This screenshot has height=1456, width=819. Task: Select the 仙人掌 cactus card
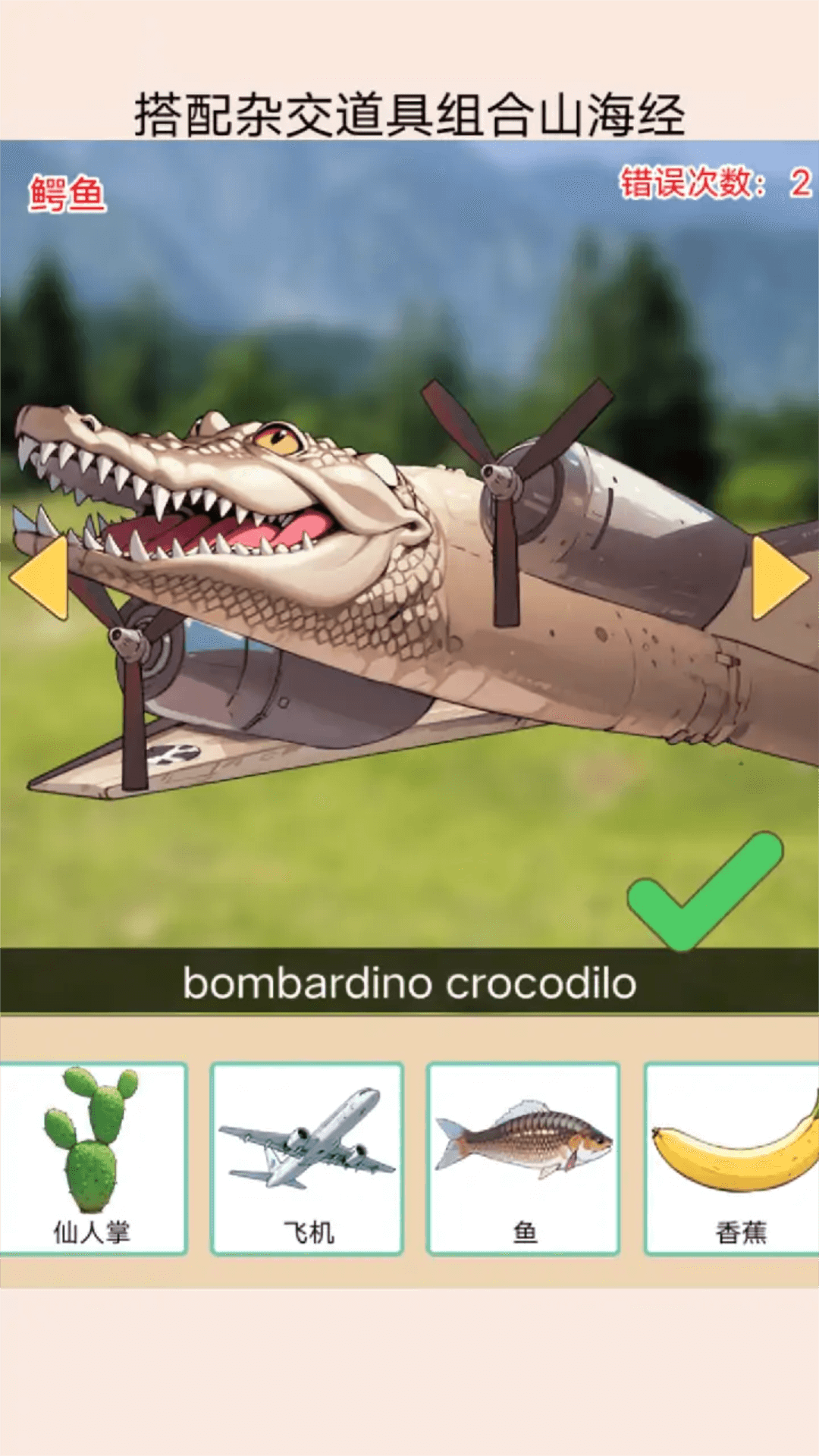[92, 1159]
